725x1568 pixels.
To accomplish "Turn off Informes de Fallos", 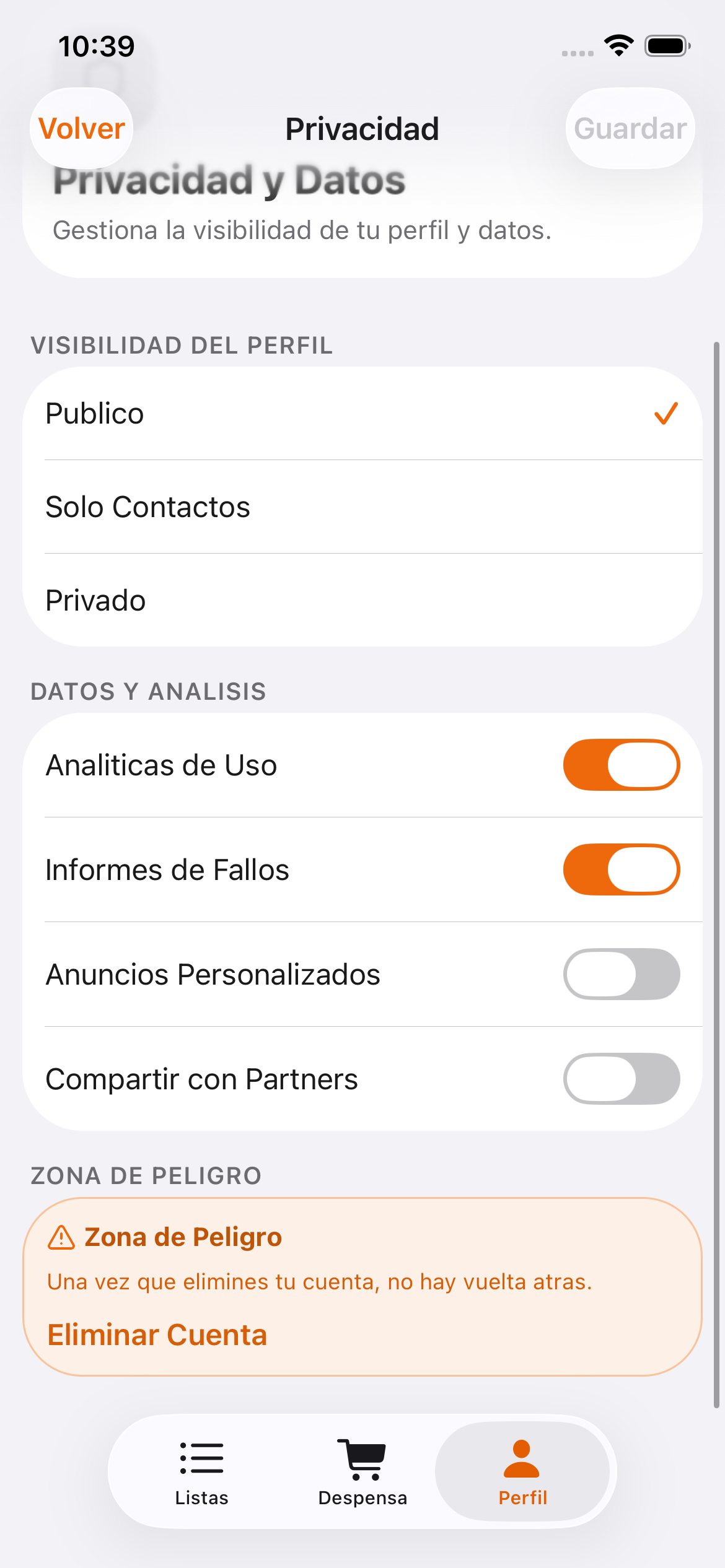I will 621,869.
